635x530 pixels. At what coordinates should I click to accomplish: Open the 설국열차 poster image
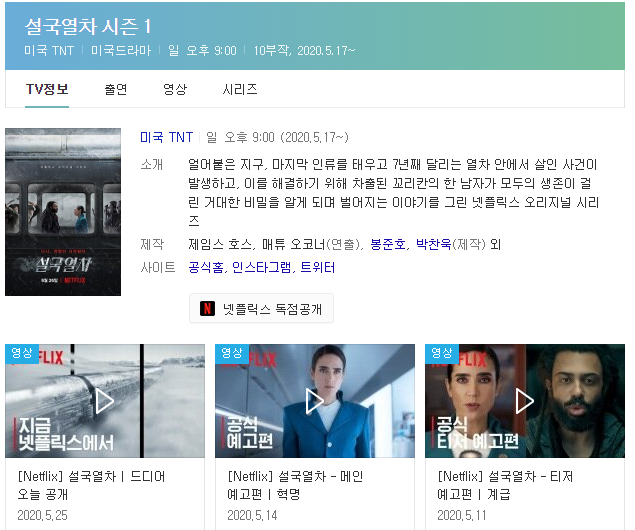63,212
